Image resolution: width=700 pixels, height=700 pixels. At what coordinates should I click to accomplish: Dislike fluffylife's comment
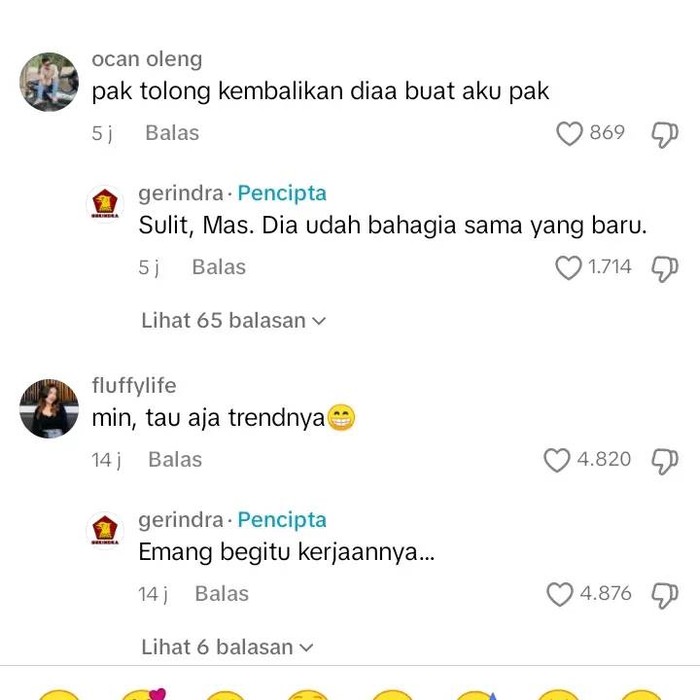click(665, 460)
